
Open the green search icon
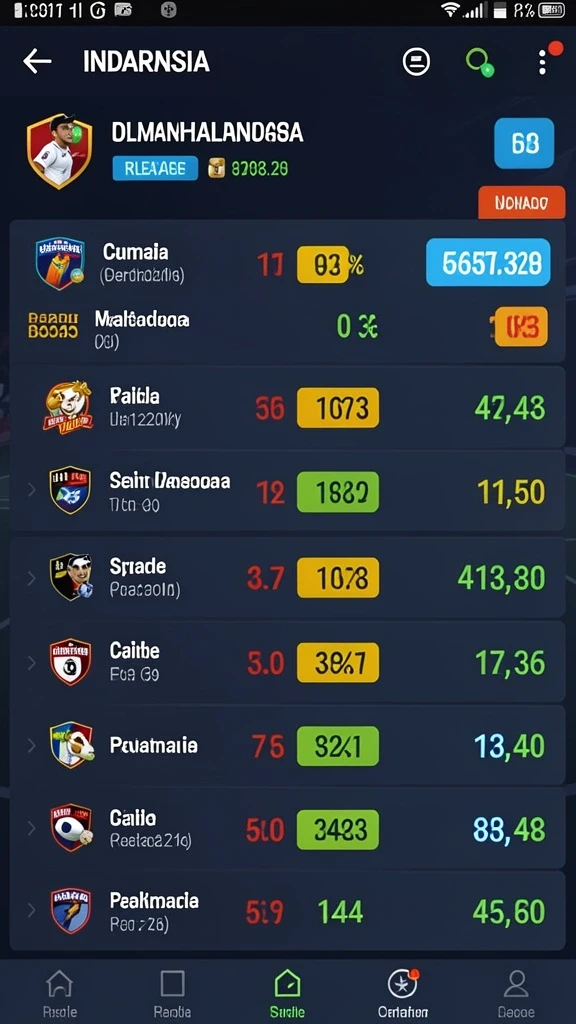pyautogui.click(x=480, y=63)
